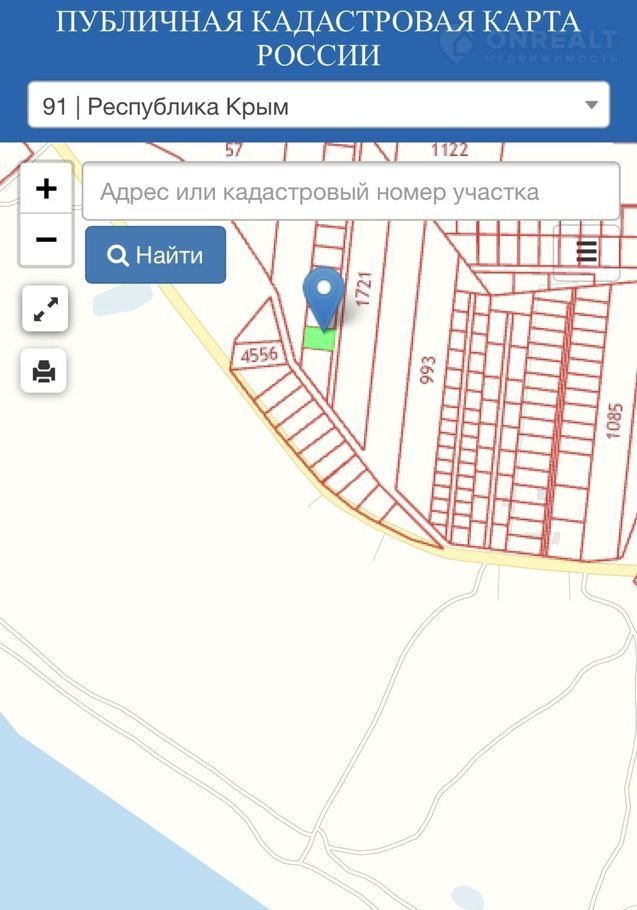This screenshot has width=637, height=910.
Task: Zoom in on the cadastral map
Action: click(x=45, y=189)
